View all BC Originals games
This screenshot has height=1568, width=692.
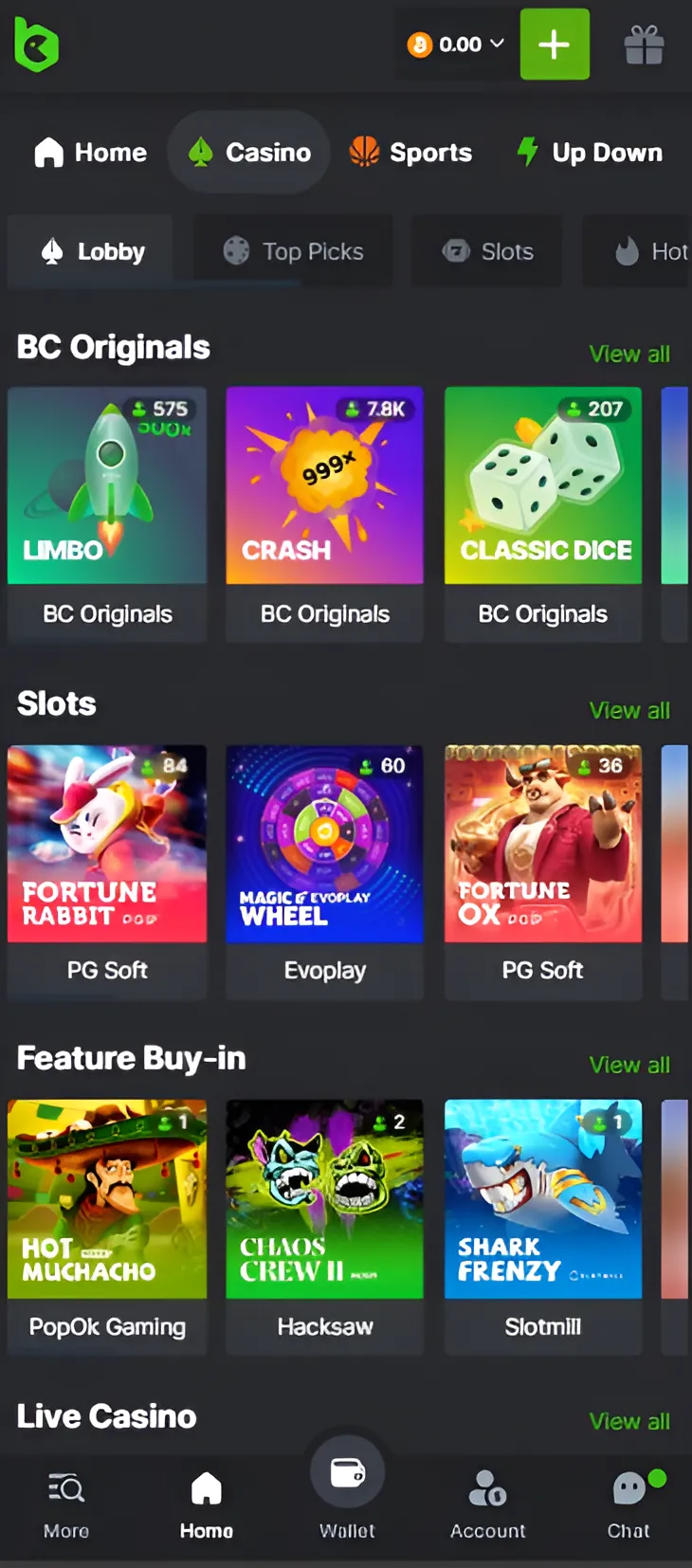coord(628,354)
